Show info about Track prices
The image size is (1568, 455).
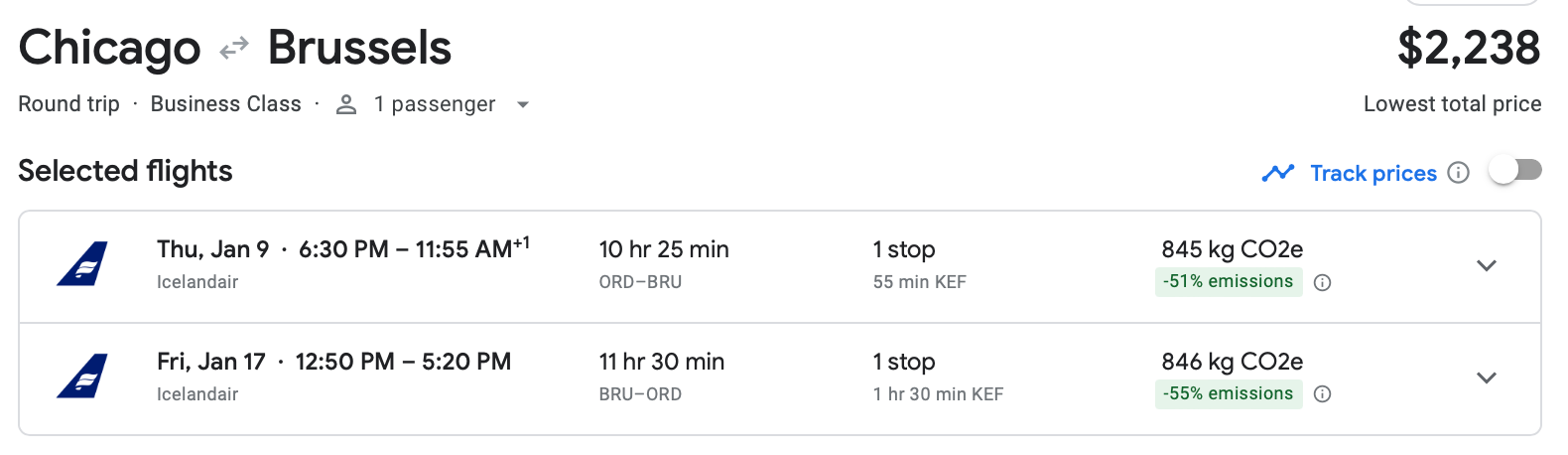(x=1458, y=173)
